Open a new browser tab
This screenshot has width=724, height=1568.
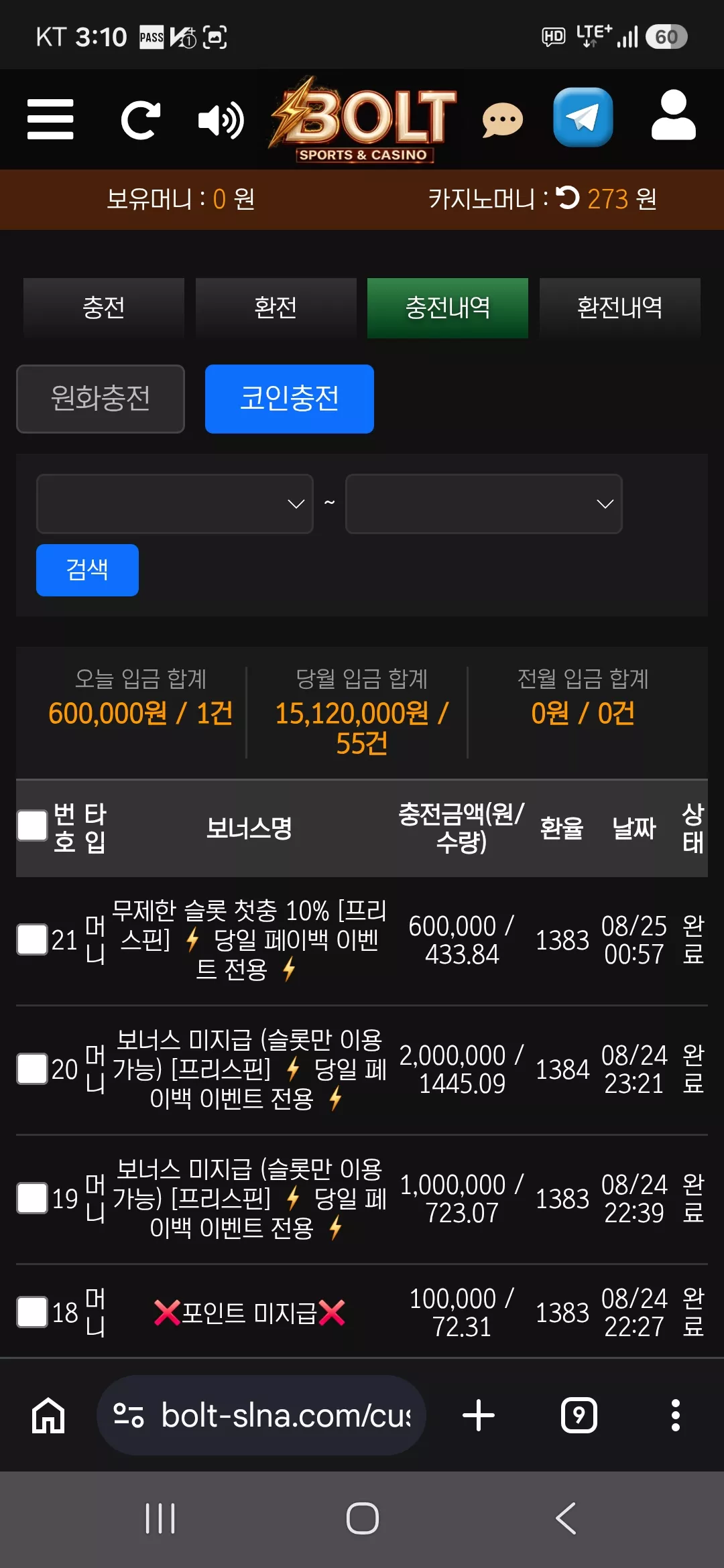479,1415
